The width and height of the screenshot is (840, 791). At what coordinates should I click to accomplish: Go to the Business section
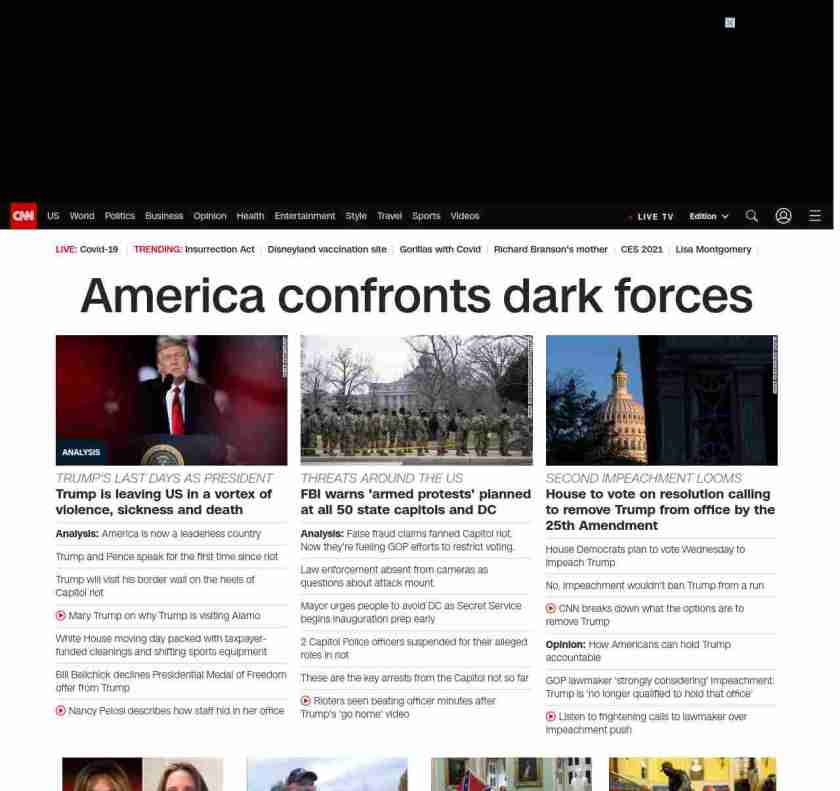point(164,216)
